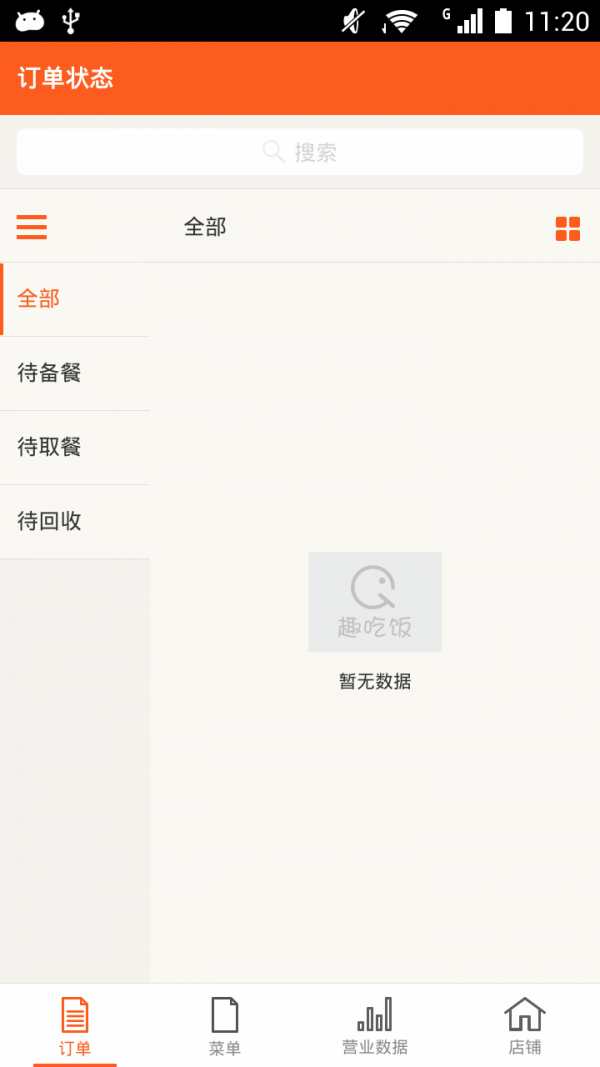Show 待备餐 orders
This screenshot has width=600, height=1067.
[75, 373]
